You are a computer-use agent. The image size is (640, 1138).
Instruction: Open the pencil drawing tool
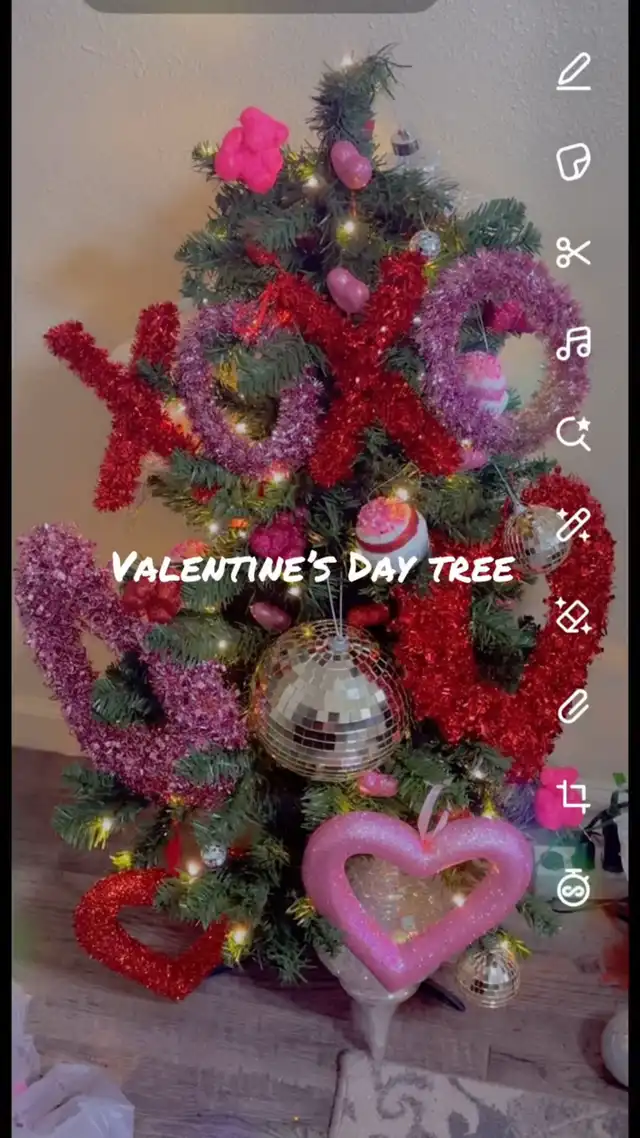coord(573,71)
